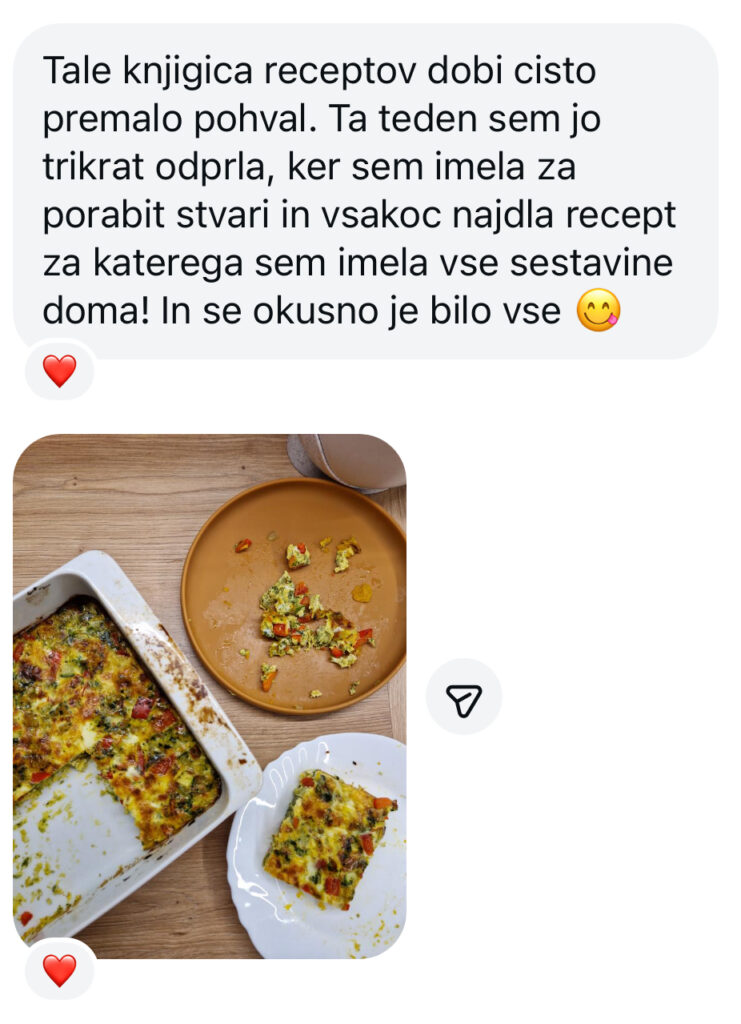
Task: Tap the heart reaction under the photo
Action: tap(59, 969)
